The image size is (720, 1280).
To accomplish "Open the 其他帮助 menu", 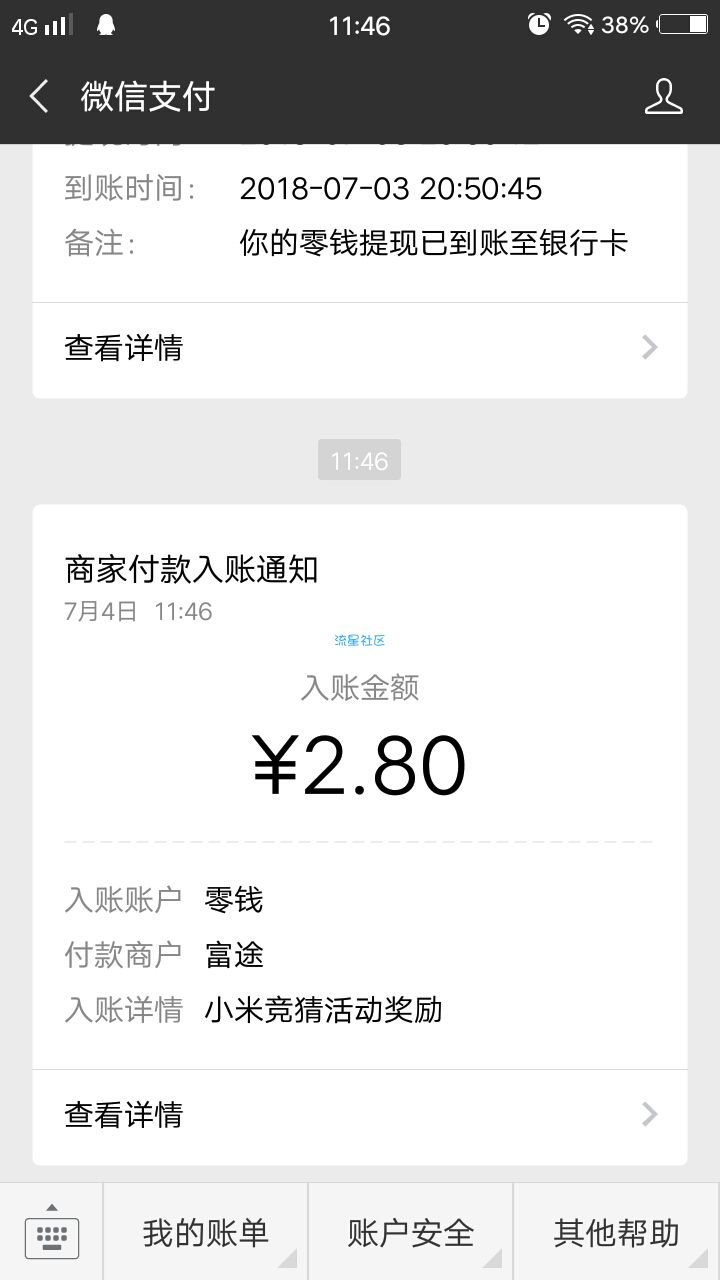I will 616,1232.
